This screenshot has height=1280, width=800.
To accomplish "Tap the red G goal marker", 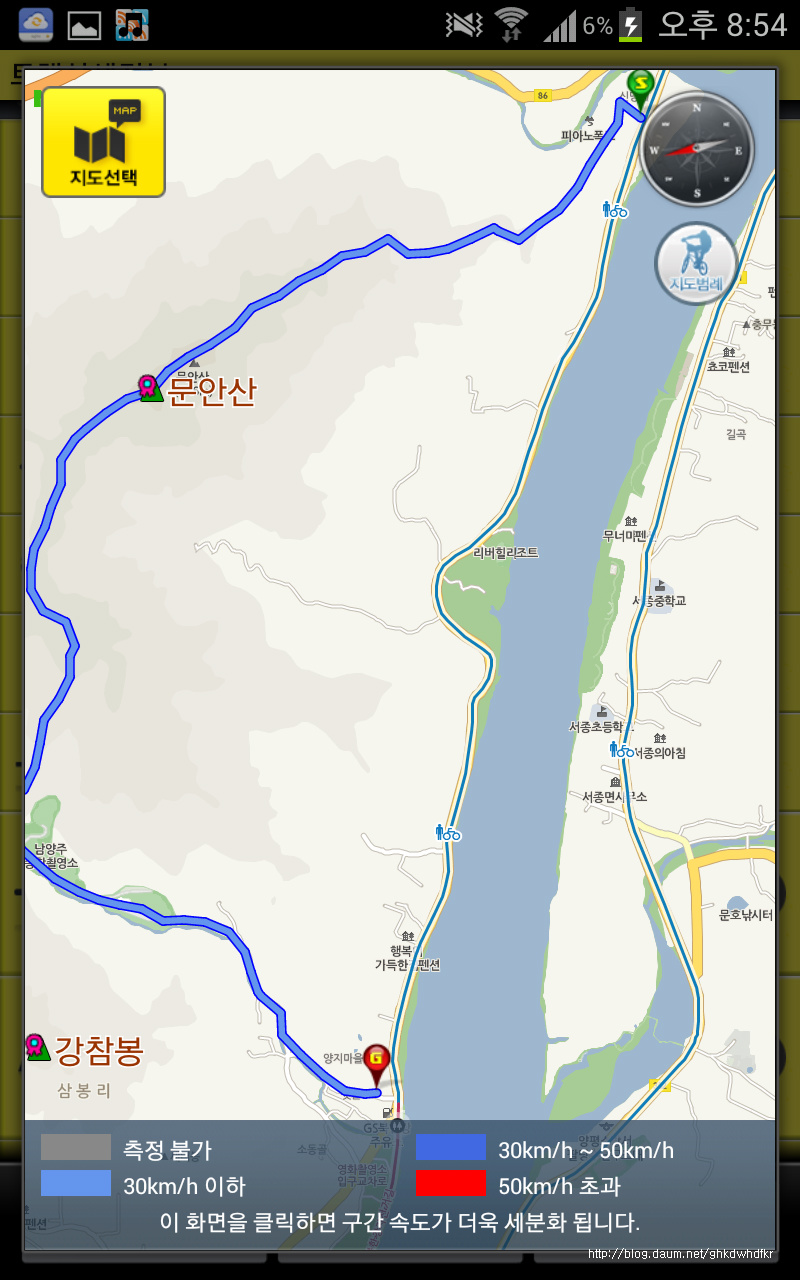I will point(377,1062).
